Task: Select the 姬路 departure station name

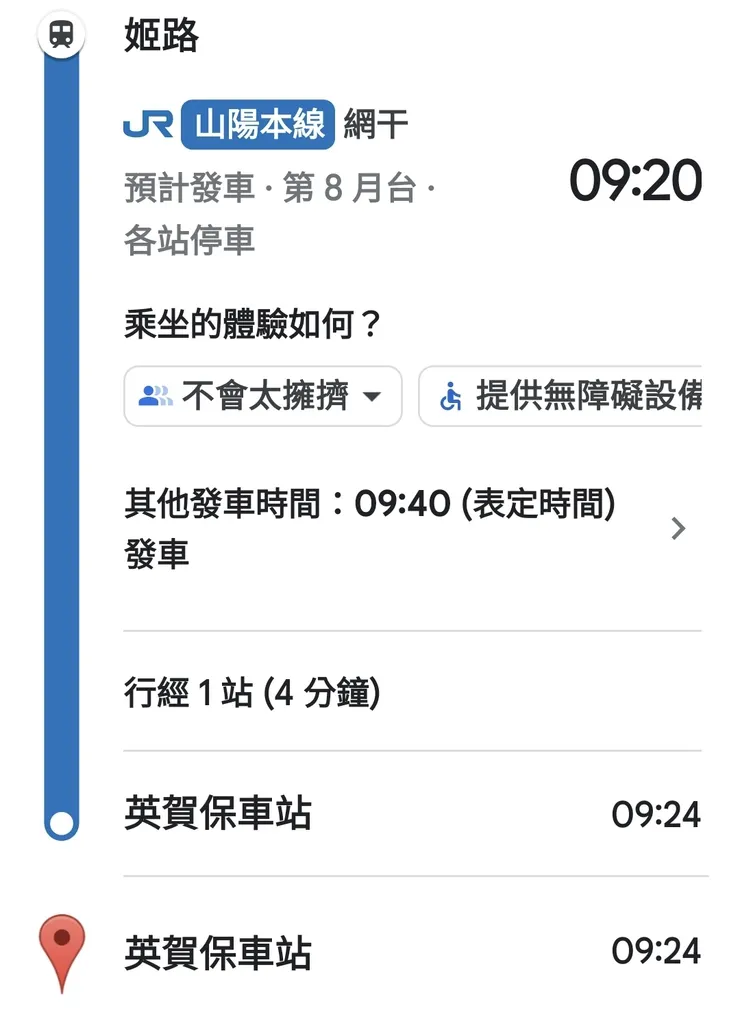Action: tap(160, 34)
